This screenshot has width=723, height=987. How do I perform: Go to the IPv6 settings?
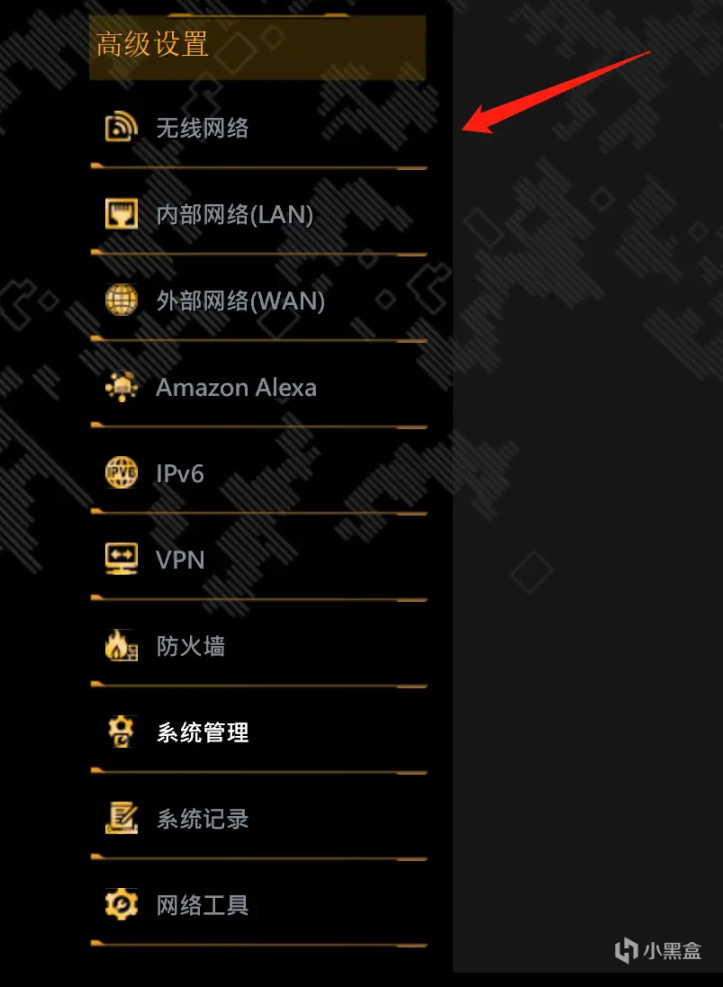(x=180, y=474)
